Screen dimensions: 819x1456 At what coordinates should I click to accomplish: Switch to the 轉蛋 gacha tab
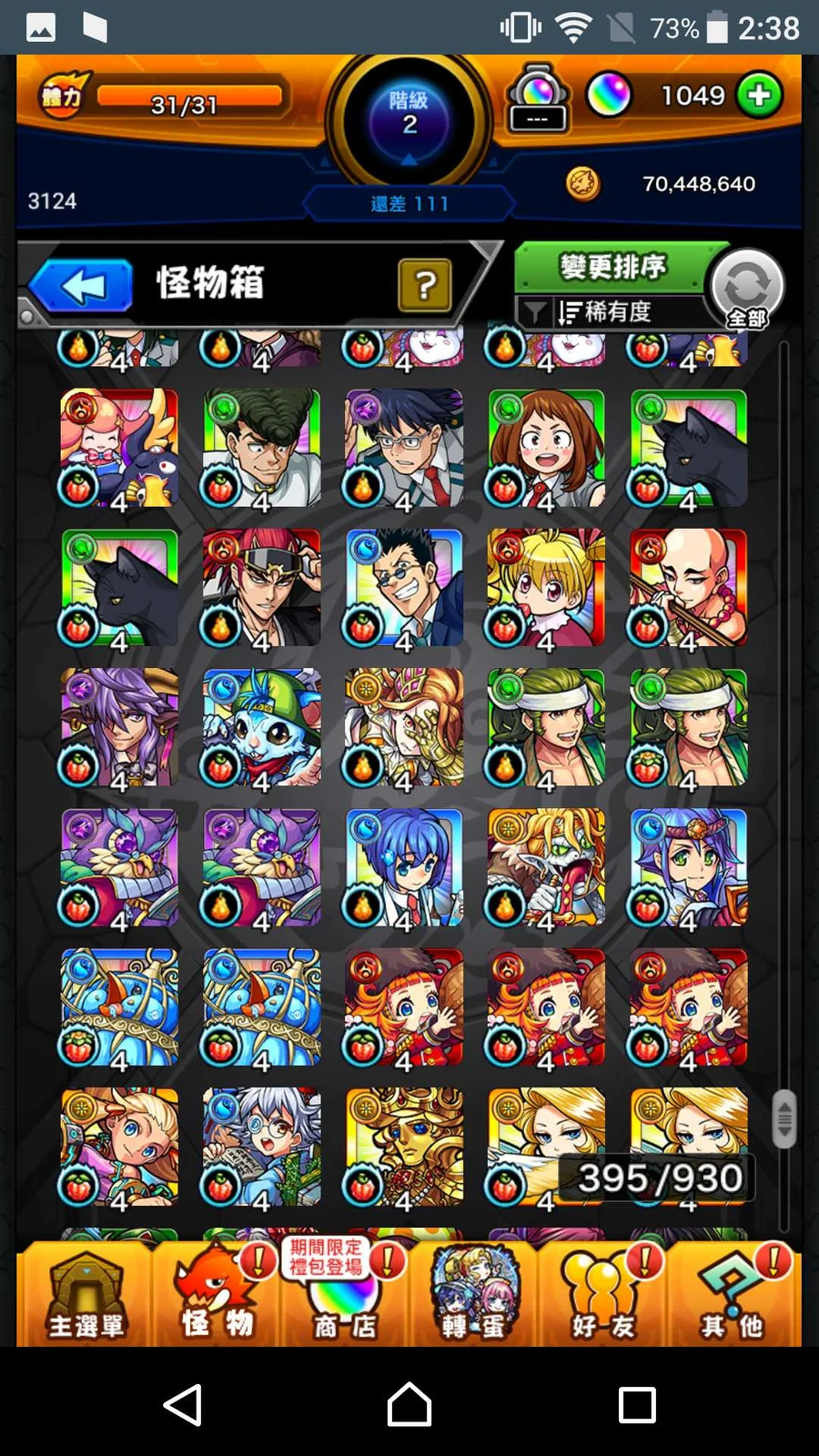coord(474,1297)
